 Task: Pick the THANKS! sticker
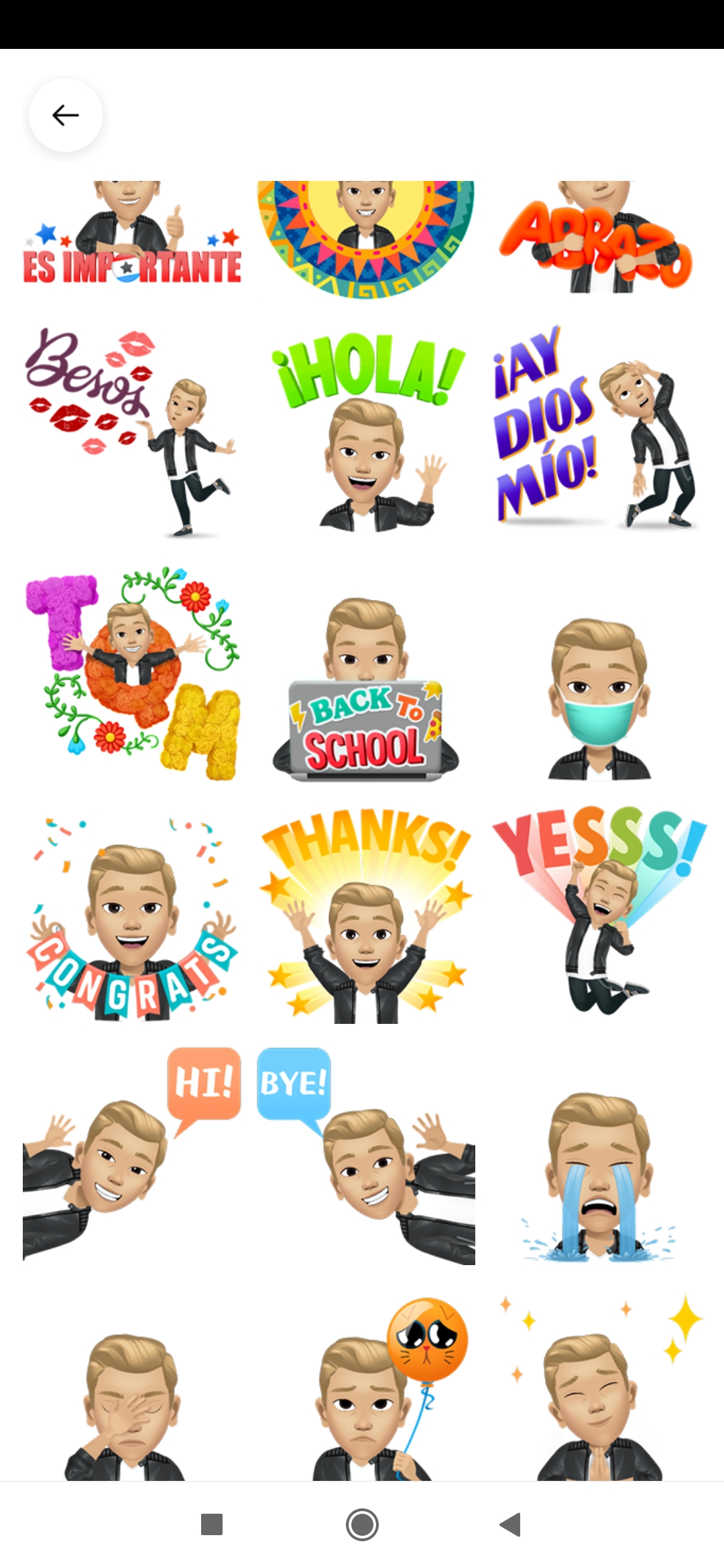365,918
